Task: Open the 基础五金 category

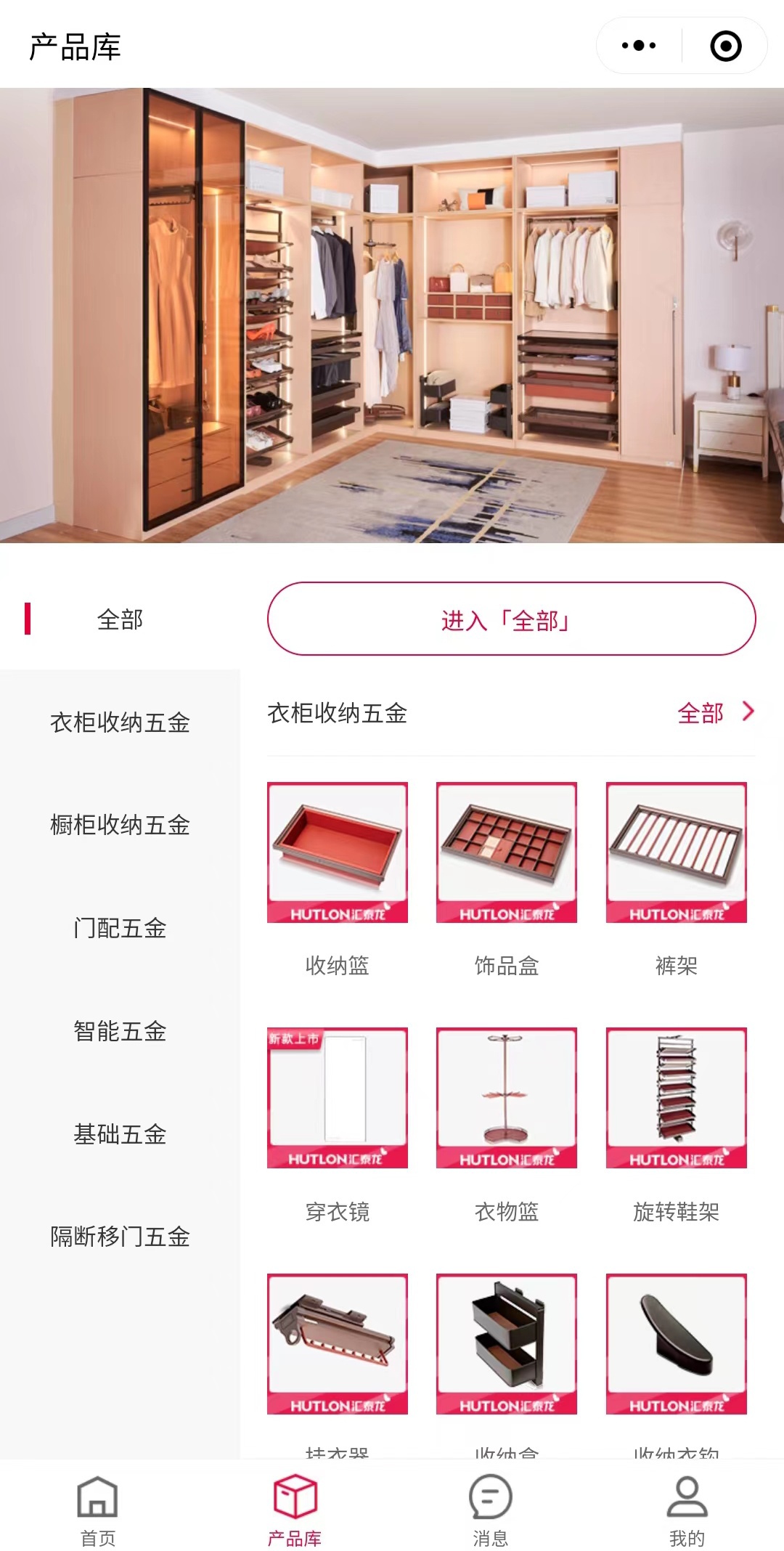Action: [x=120, y=1134]
